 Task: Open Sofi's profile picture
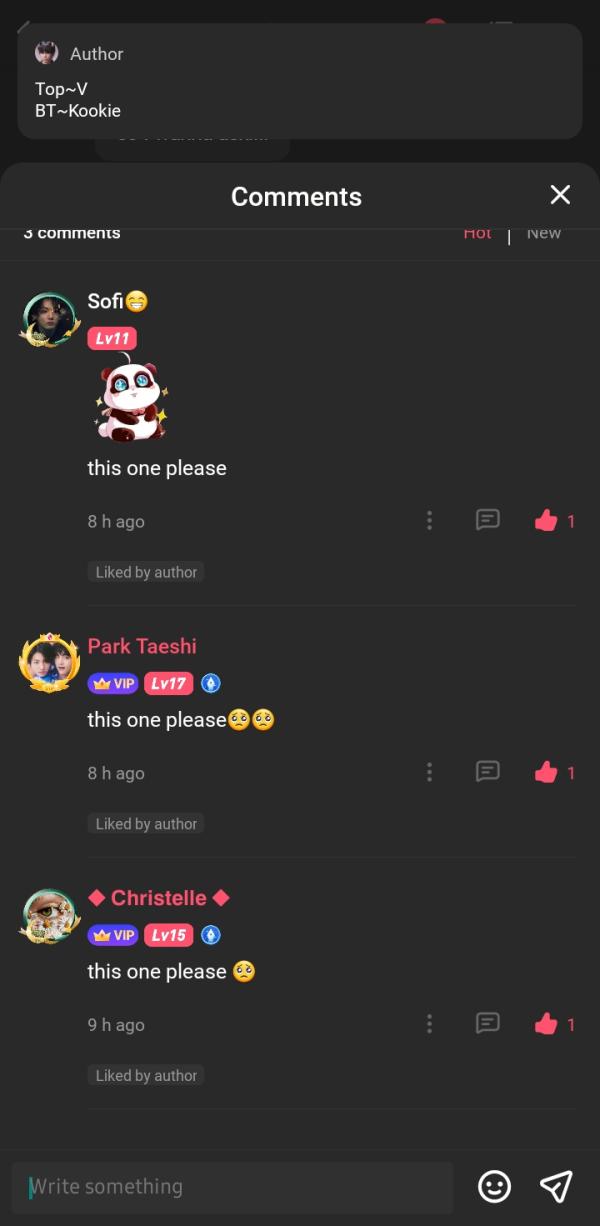pyautogui.click(x=49, y=319)
